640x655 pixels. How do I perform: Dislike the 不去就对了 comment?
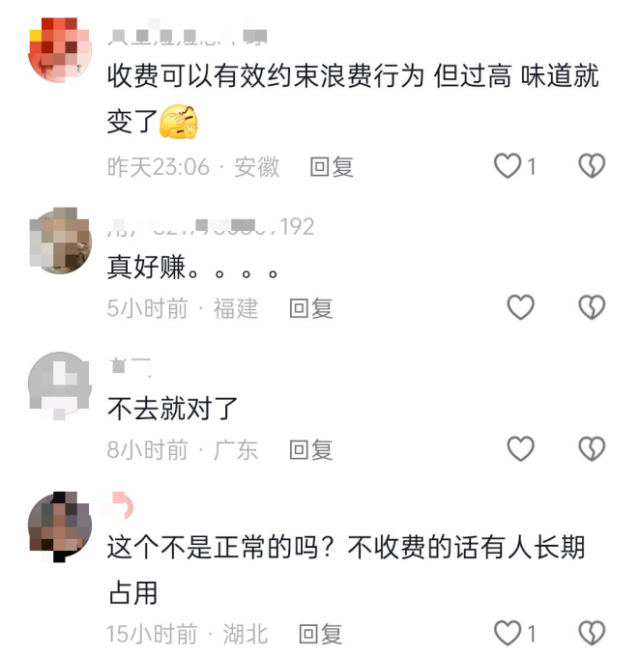(592, 450)
